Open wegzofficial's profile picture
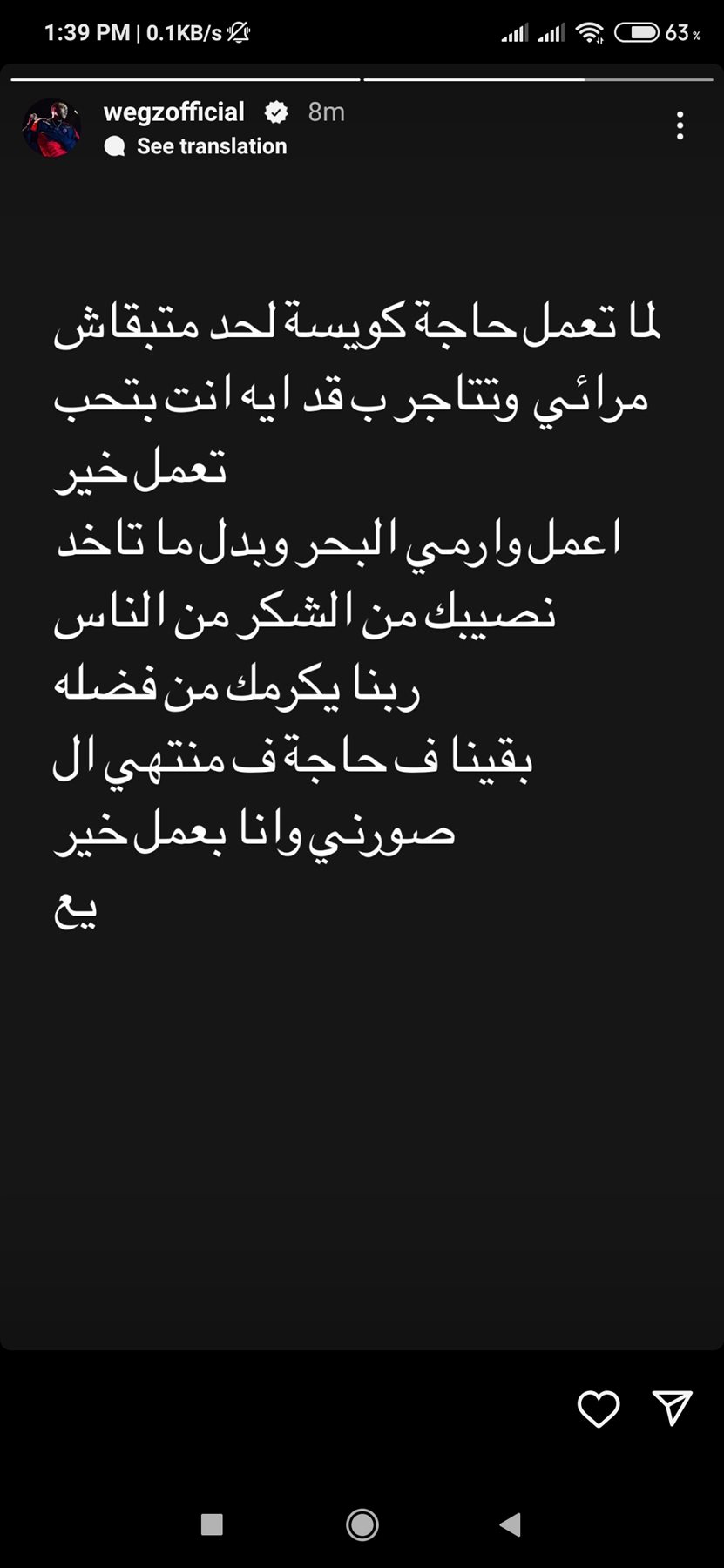The height and width of the screenshot is (1568, 724). click(51, 128)
